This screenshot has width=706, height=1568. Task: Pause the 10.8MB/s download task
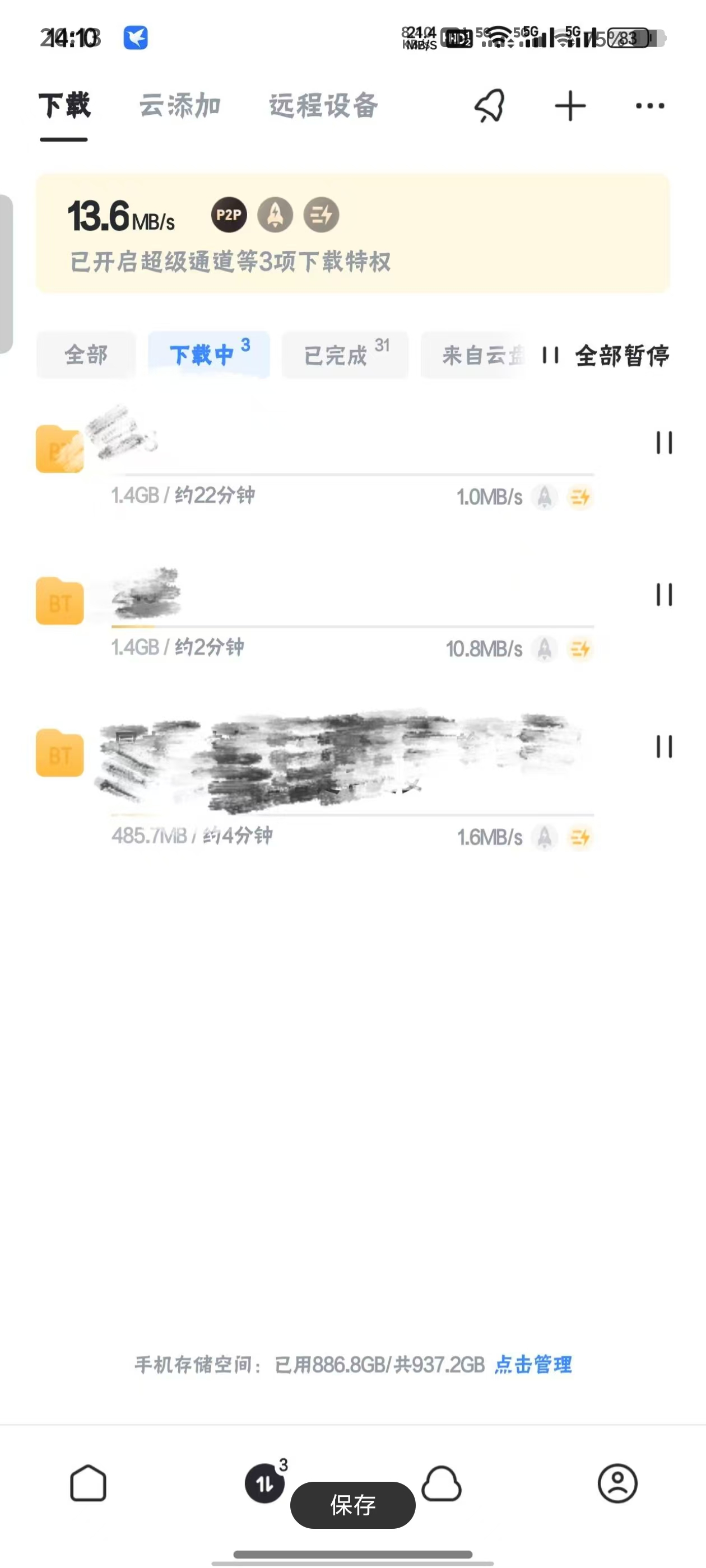pyautogui.click(x=664, y=595)
